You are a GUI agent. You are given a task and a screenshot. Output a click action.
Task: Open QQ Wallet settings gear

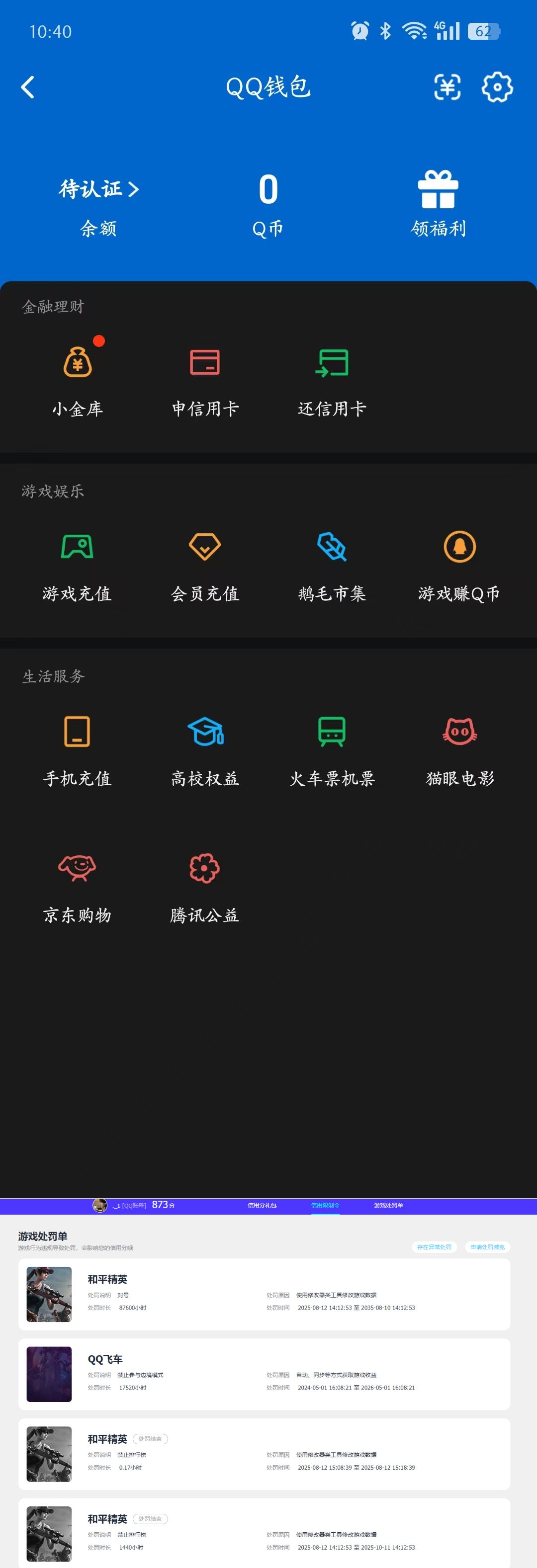pos(497,87)
